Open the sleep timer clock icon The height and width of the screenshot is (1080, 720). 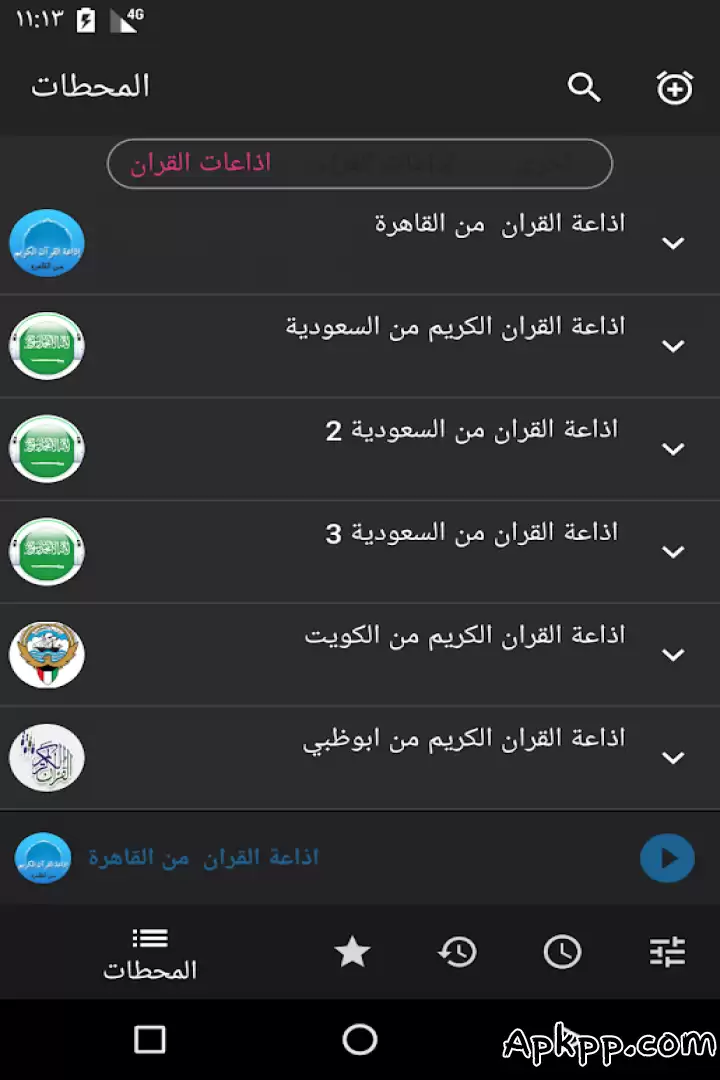563,952
